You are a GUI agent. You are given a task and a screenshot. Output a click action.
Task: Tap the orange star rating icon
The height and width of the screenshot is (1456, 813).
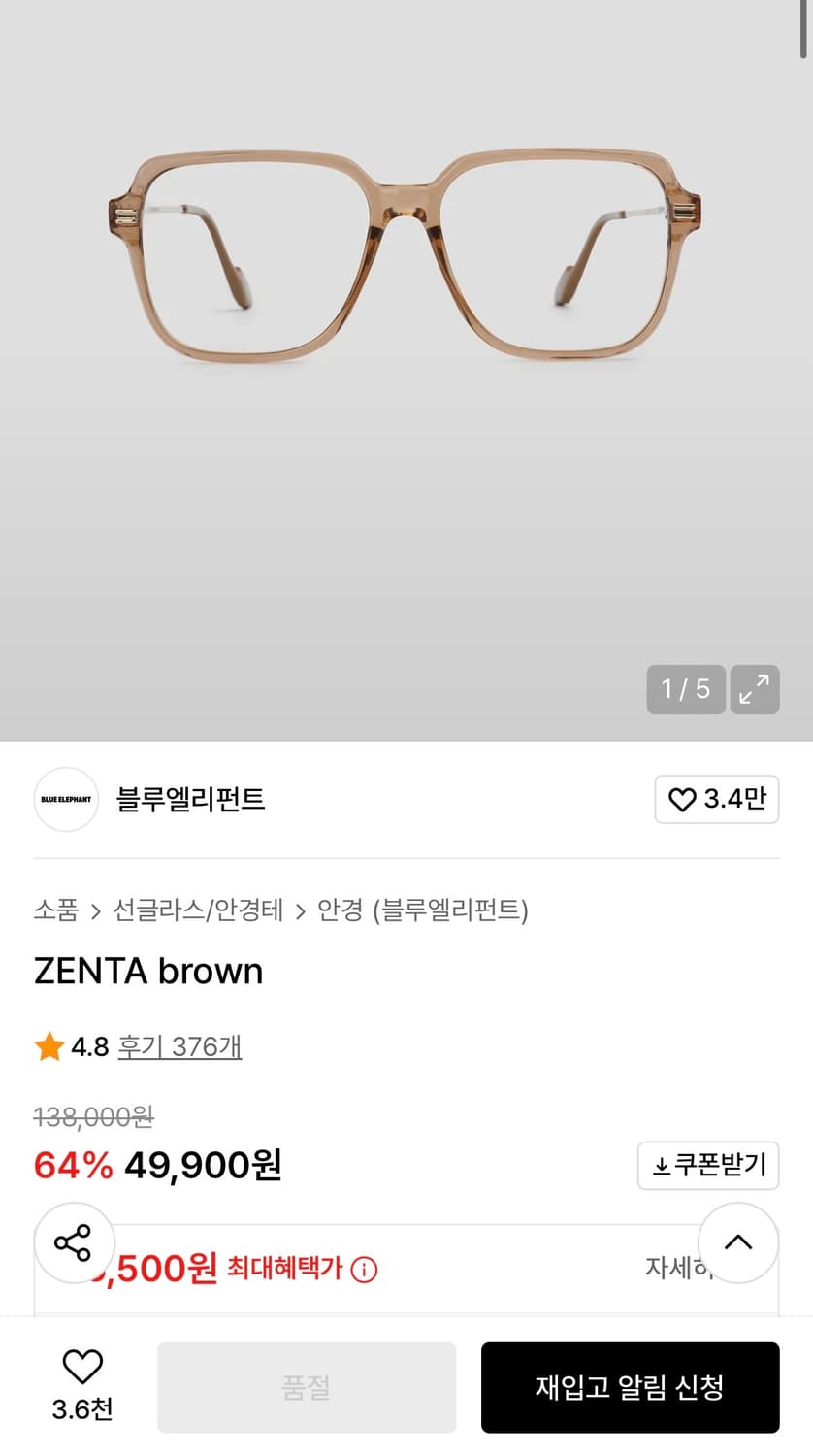49,1047
